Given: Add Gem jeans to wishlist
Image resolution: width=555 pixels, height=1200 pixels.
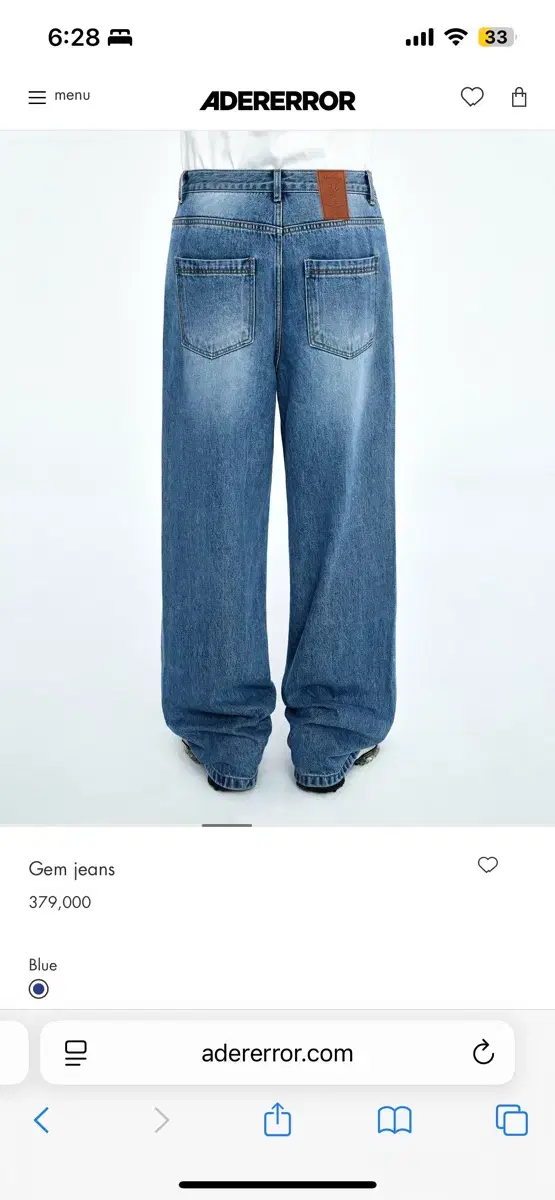Looking at the screenshot, I should 488,865.
